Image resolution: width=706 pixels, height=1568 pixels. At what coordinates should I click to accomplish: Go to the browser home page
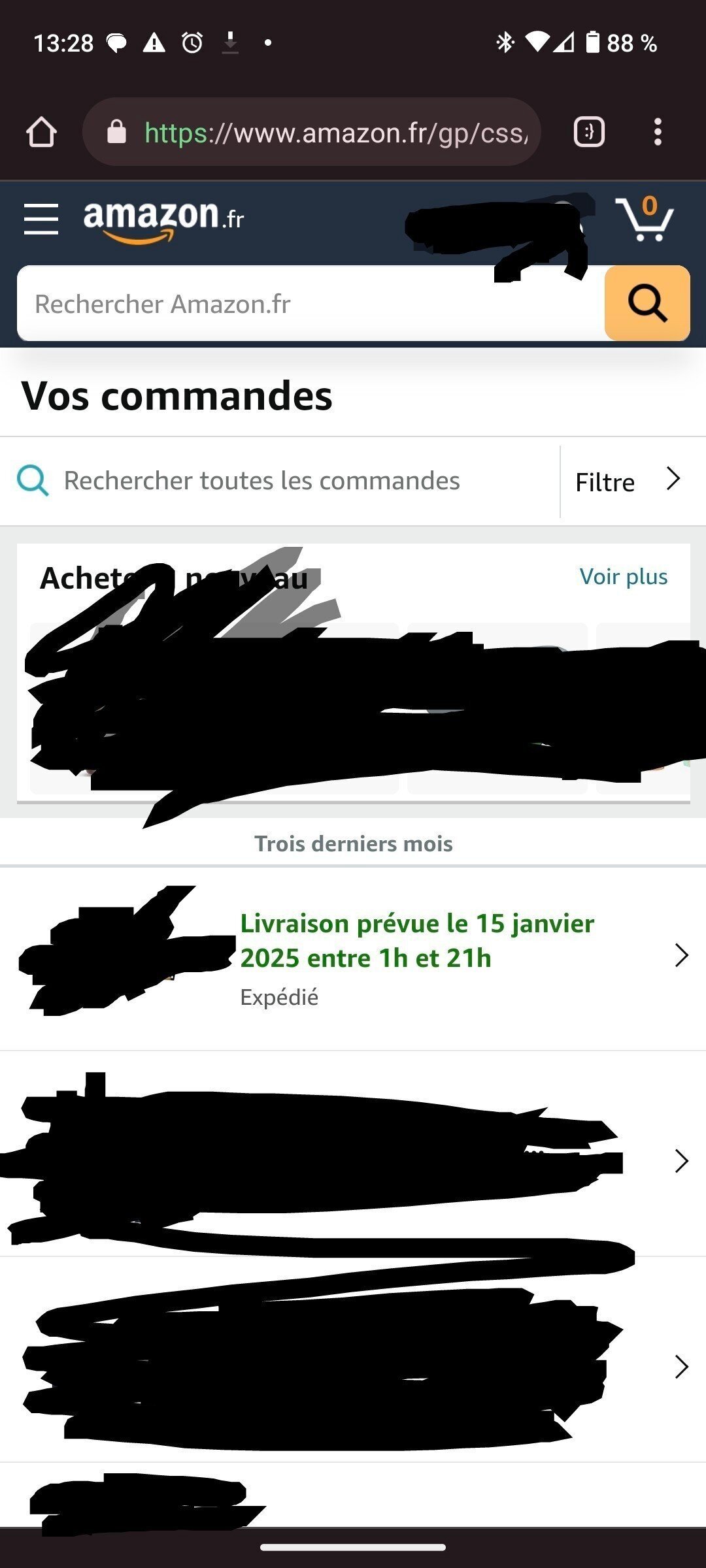tap(41, 133)
